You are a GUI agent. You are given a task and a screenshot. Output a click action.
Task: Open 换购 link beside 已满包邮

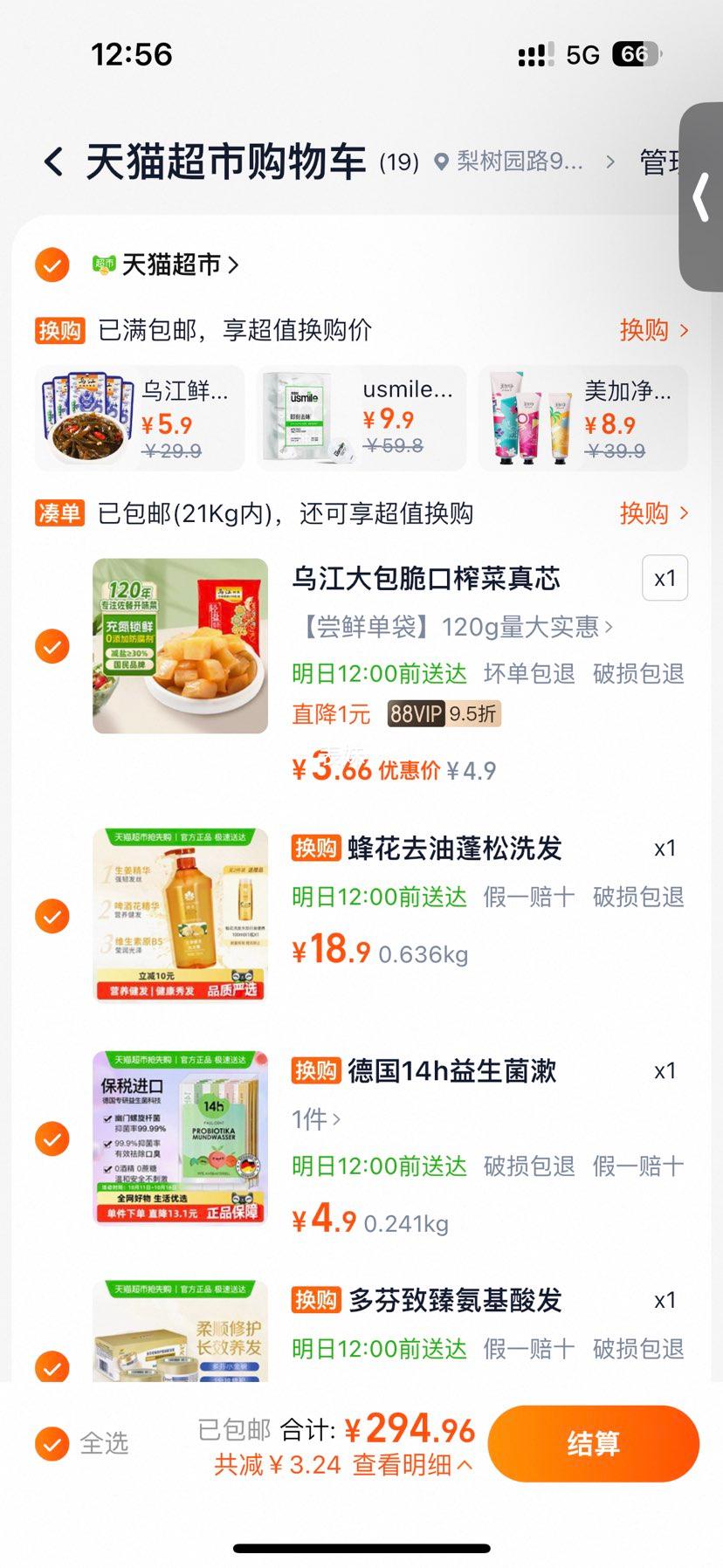(x=653, y=330)
